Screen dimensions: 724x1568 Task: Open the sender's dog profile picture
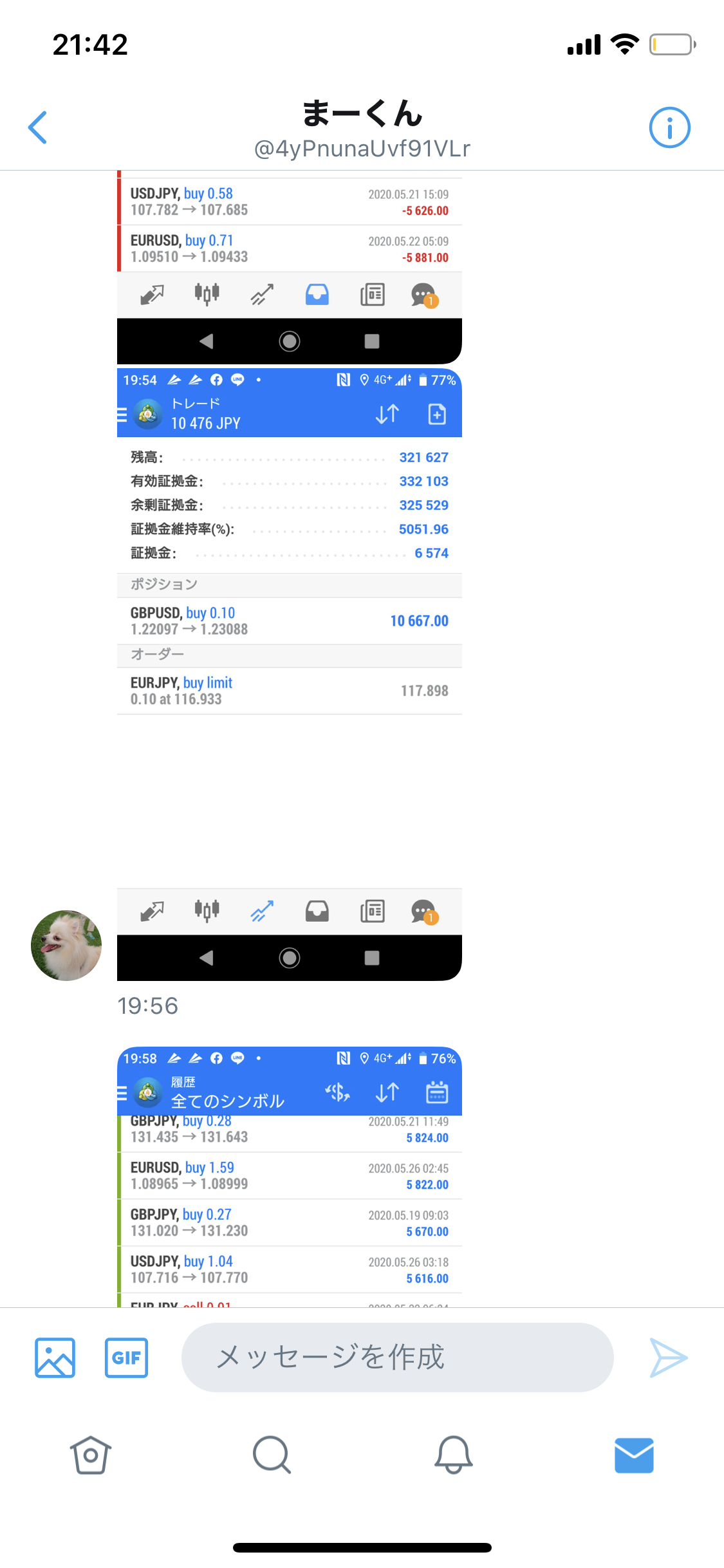66,945
